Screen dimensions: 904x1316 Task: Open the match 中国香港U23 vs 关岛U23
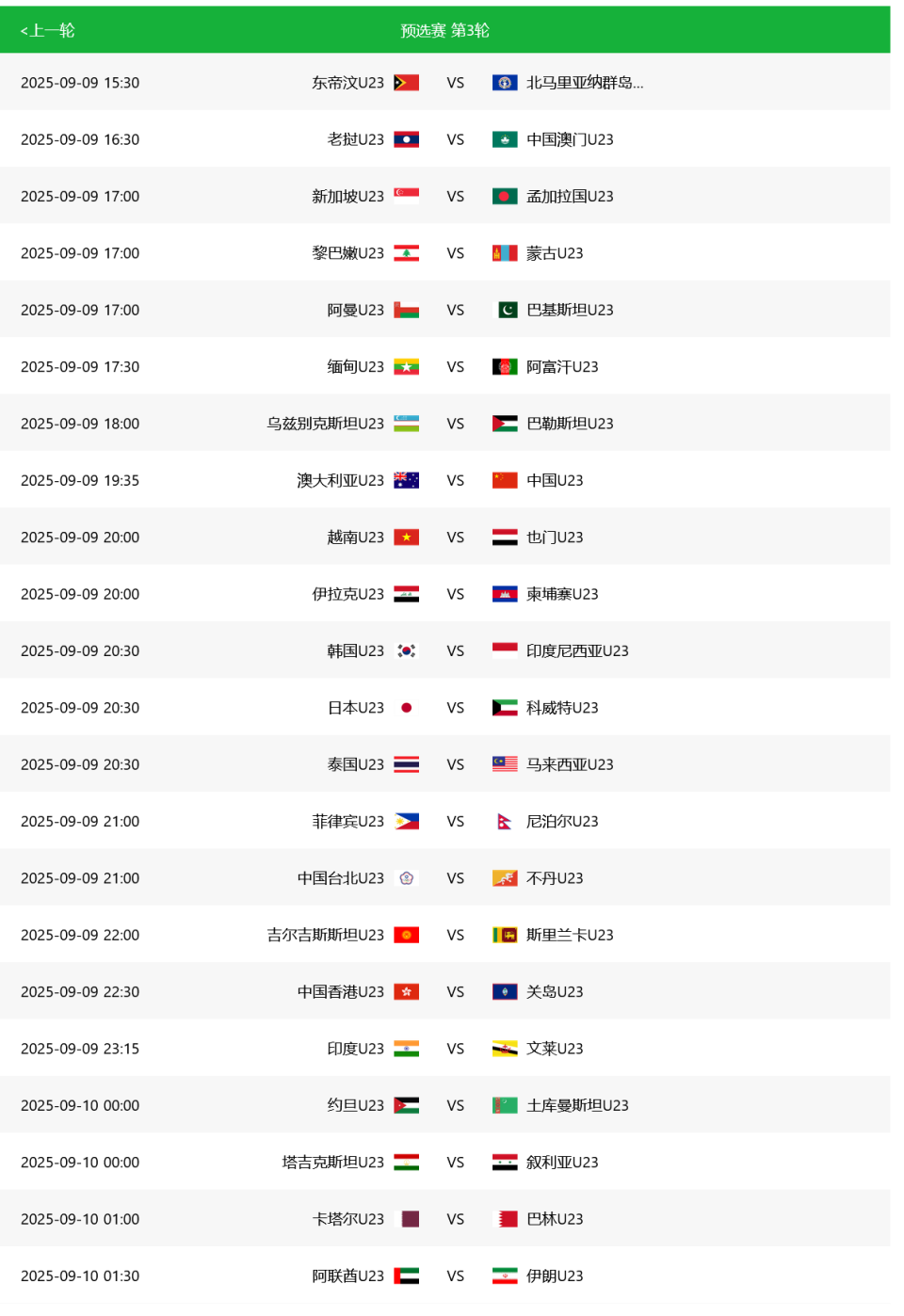[455, 991]
